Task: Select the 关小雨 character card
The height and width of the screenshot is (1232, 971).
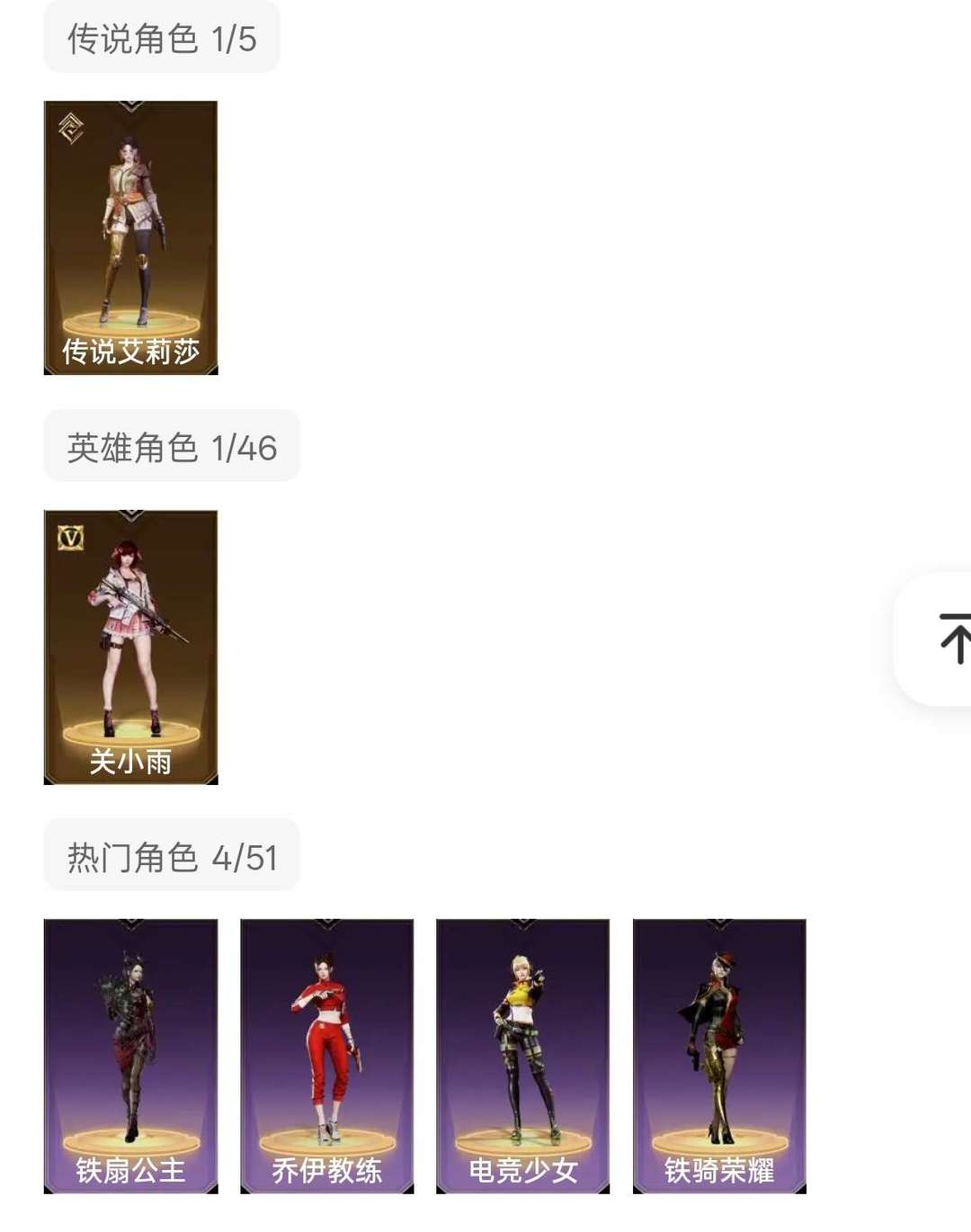Action: (133, 647)
